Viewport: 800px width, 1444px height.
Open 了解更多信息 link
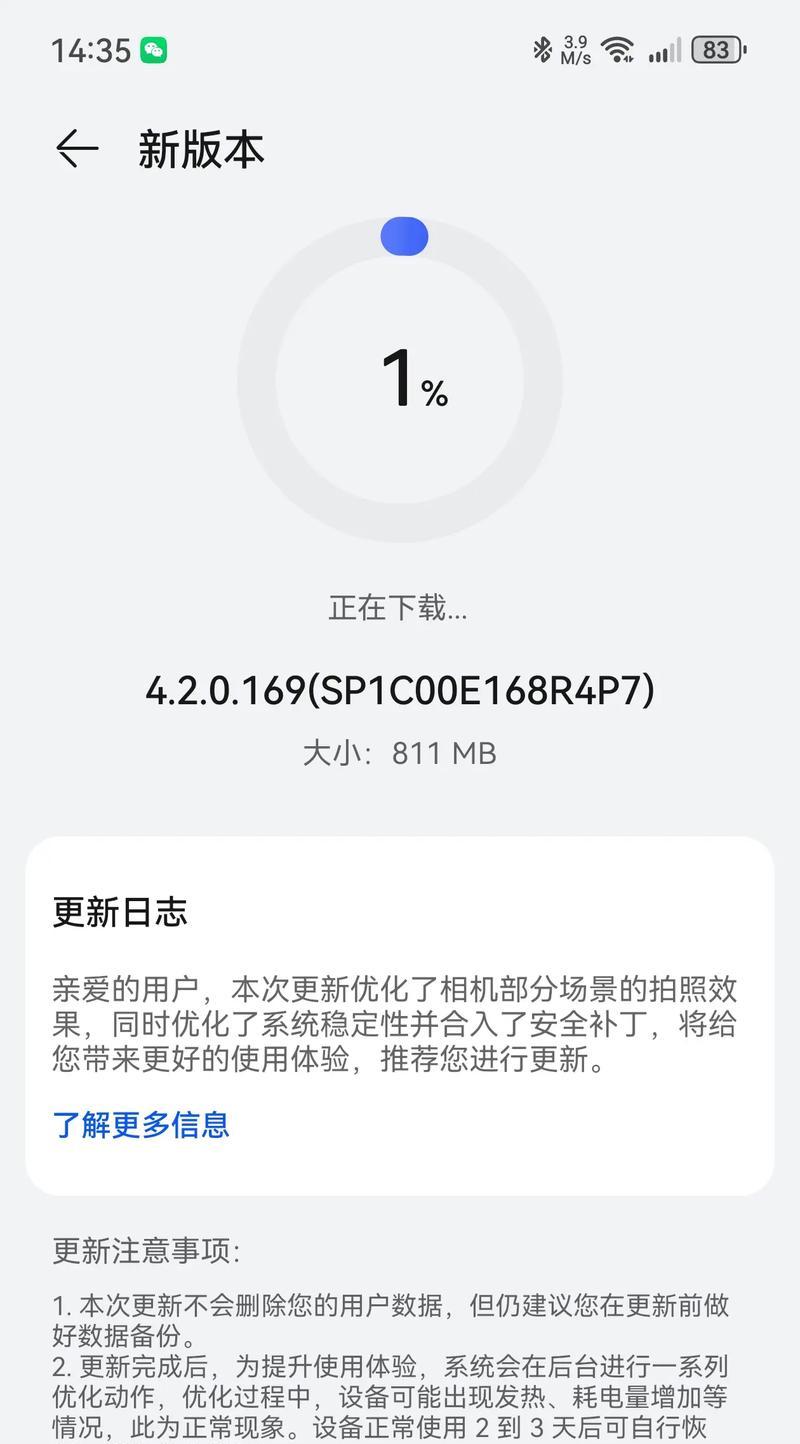140,1126
